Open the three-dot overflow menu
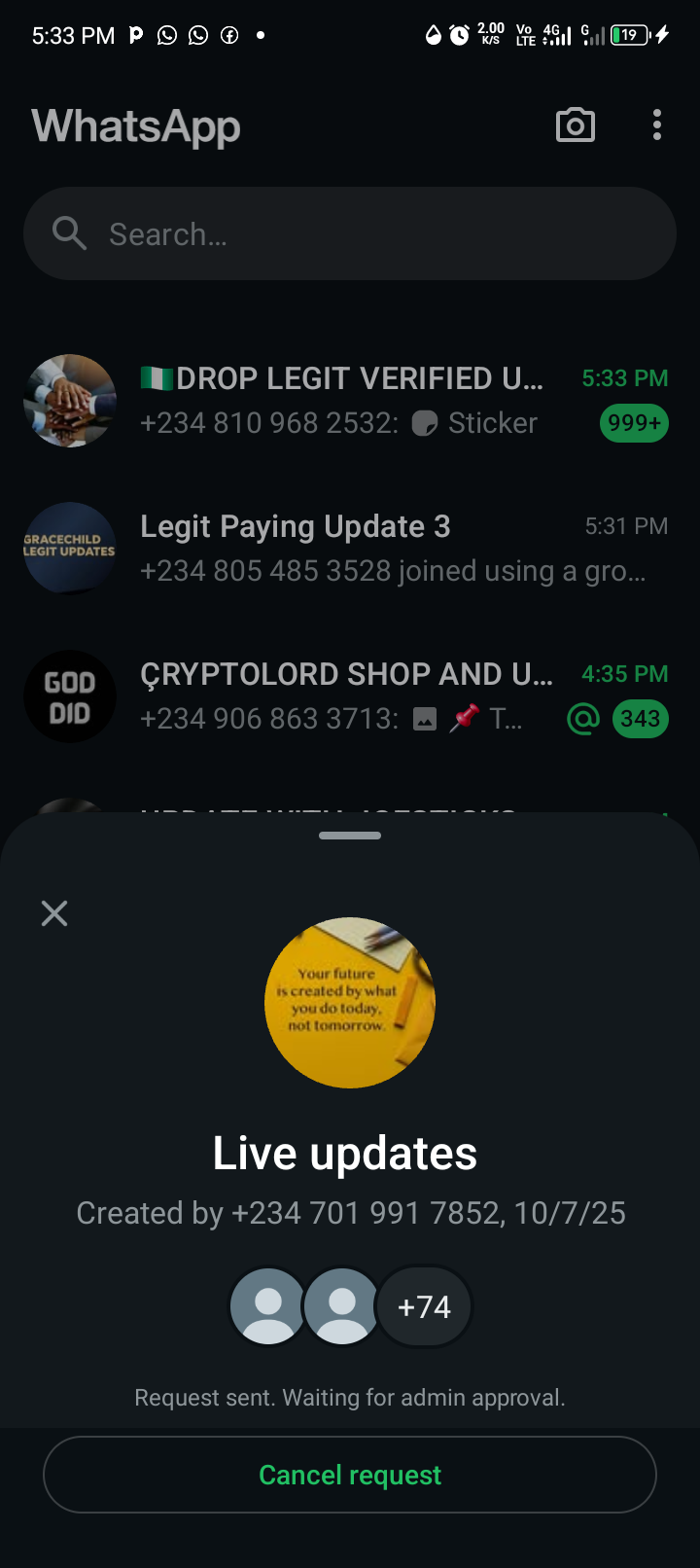Screen dimensions: 700x1568 657,125
